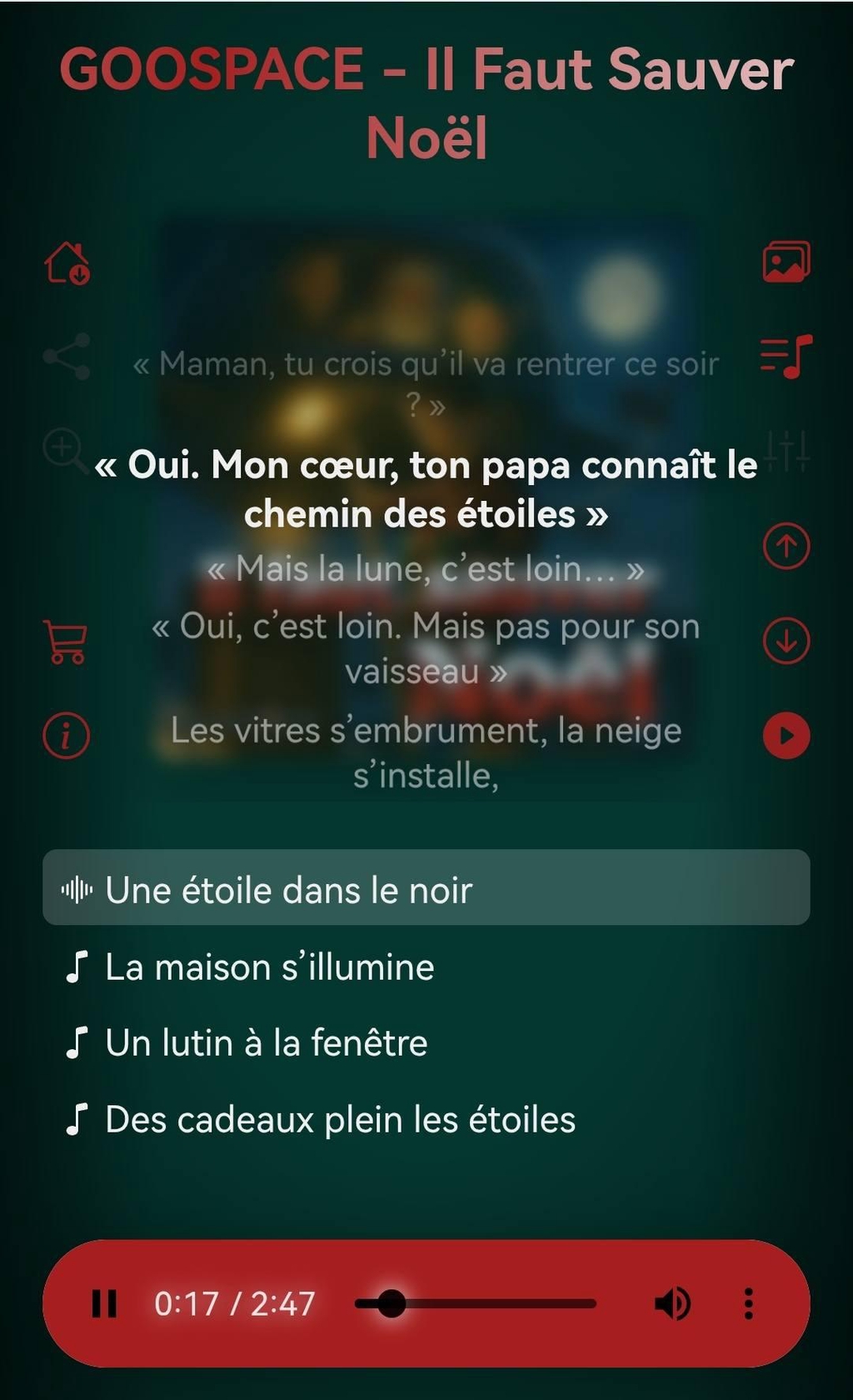Pause the current track
This screenshot has height=1400, width=853.
(x=104, y=1303)
